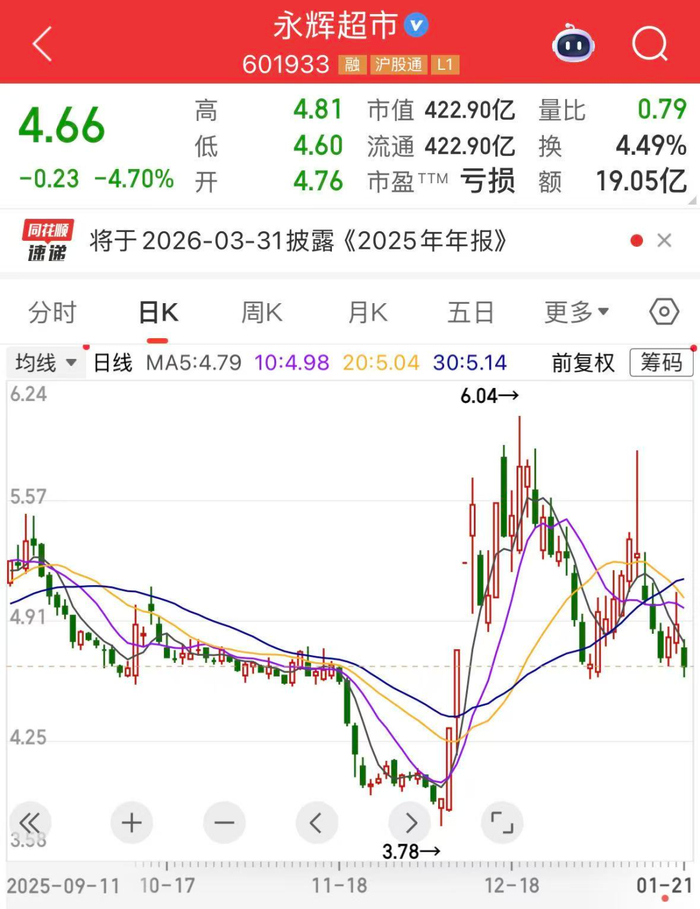Open the robot assistant icon
This screenshot has height=909, width=700.
[573, 44]
